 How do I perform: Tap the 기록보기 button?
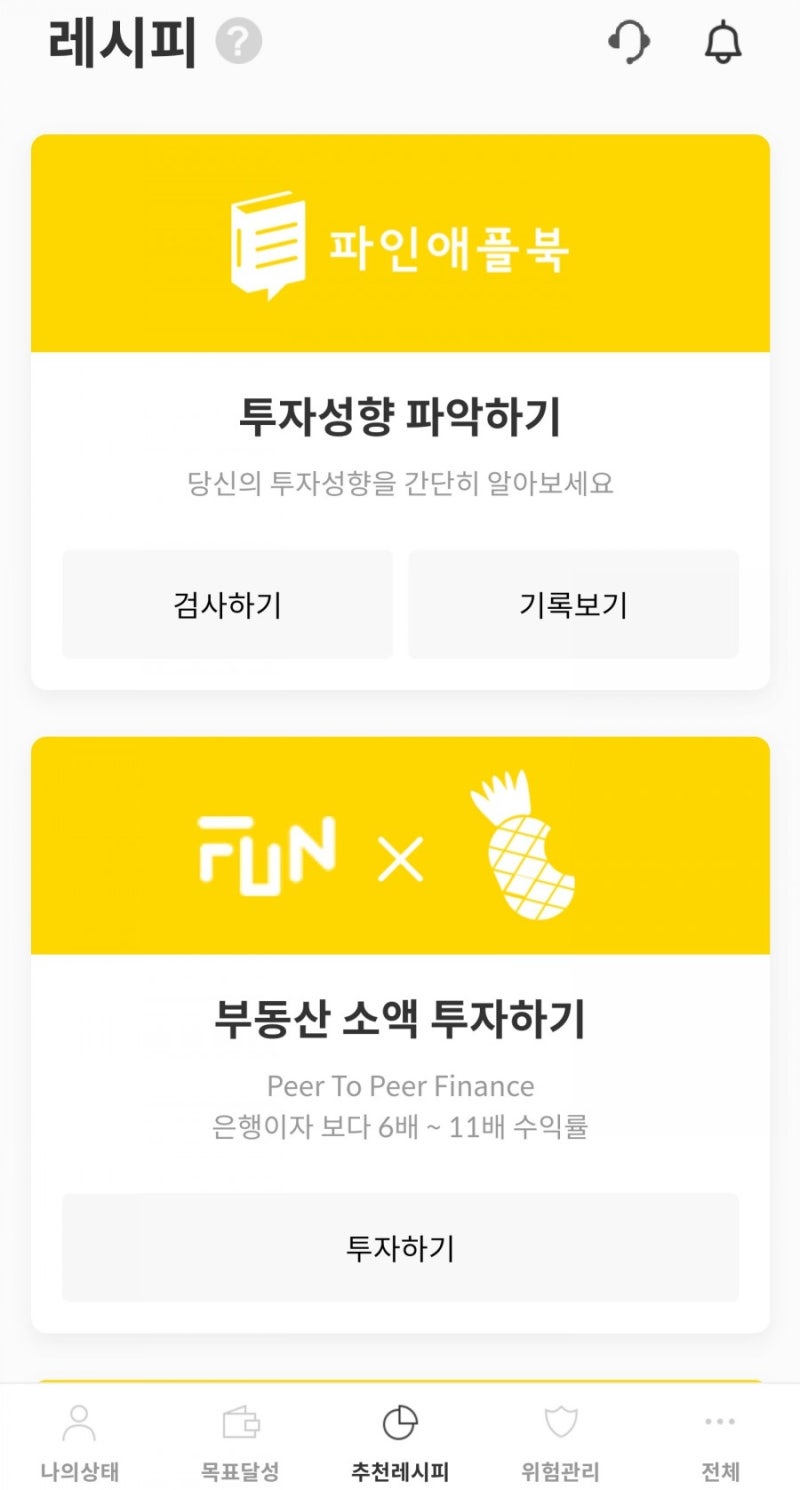[x=573, y=604]
